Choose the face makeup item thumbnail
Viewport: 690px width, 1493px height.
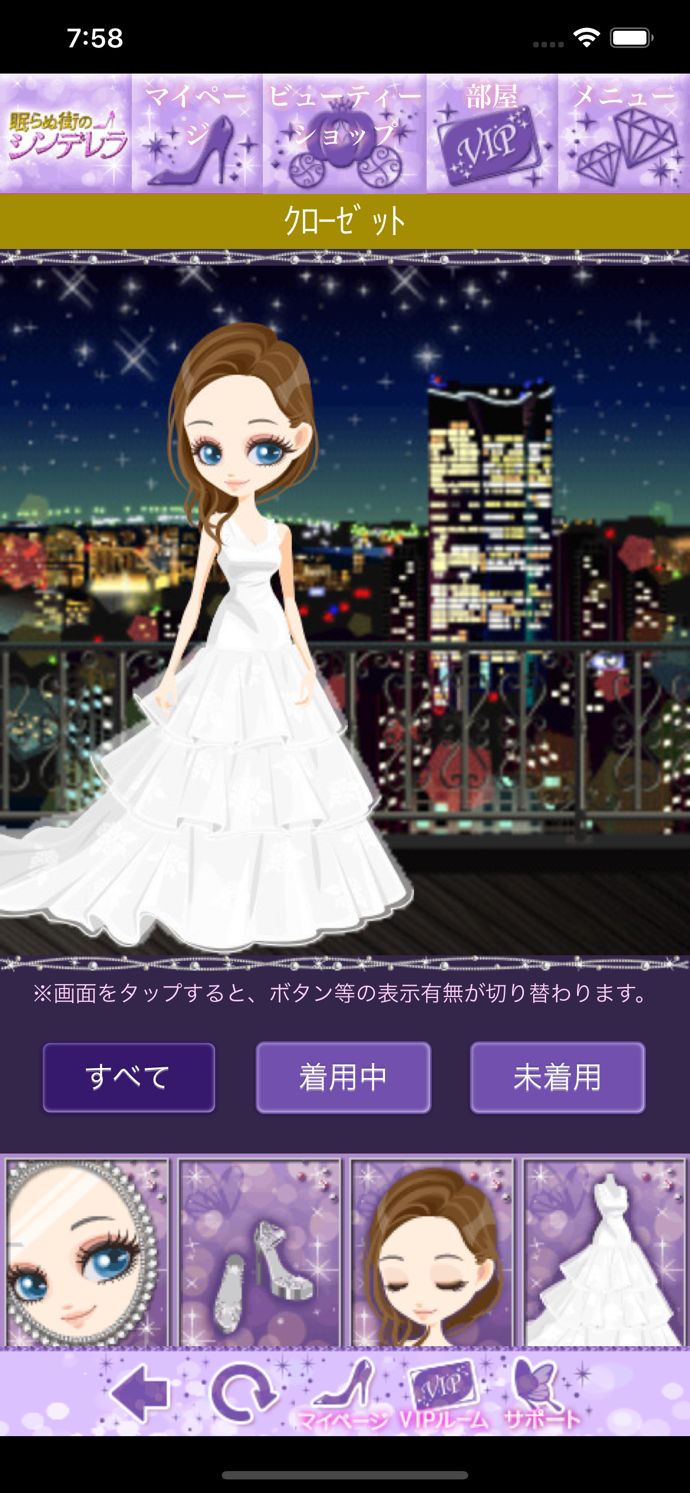(87, 1253)
